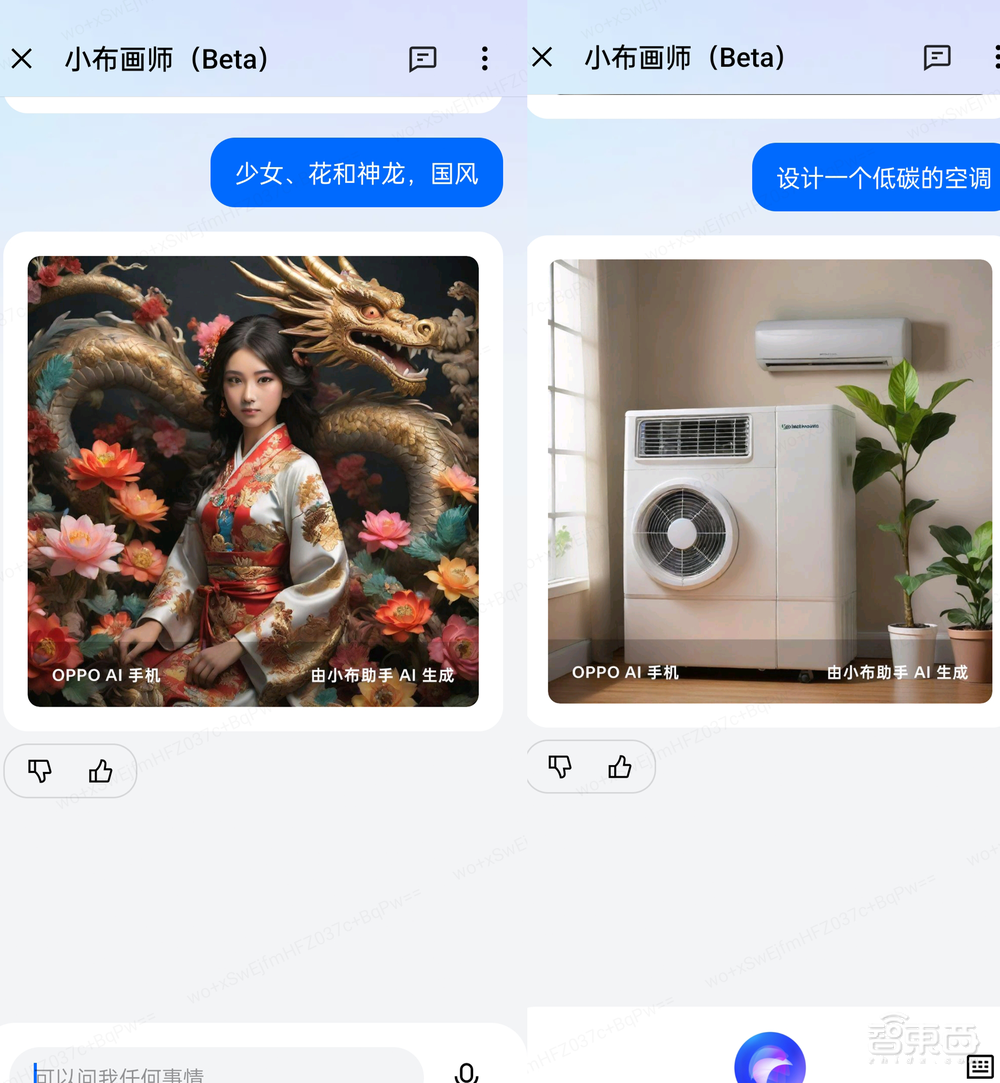Open the three-dot overflow menu

(484, 59)
